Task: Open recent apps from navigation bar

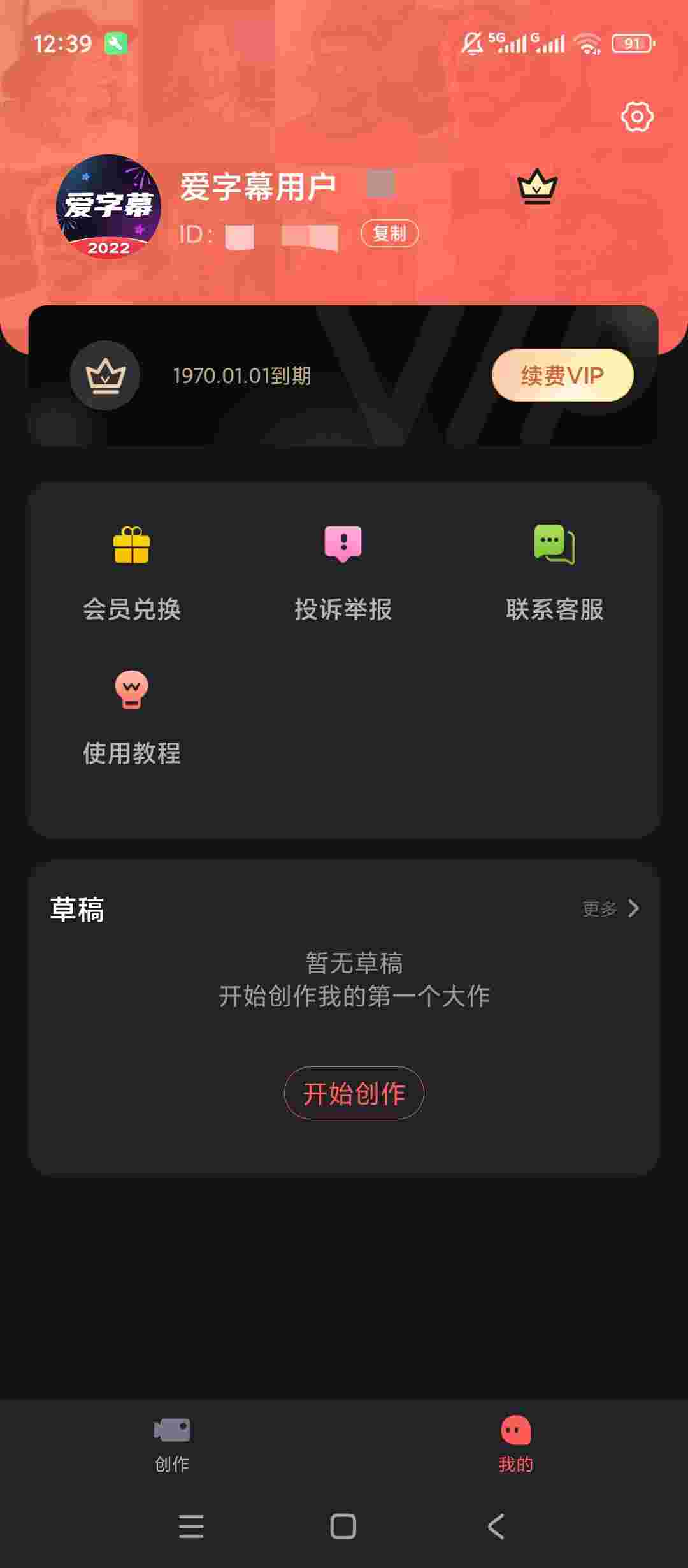Action: (x=191, y=1527)
